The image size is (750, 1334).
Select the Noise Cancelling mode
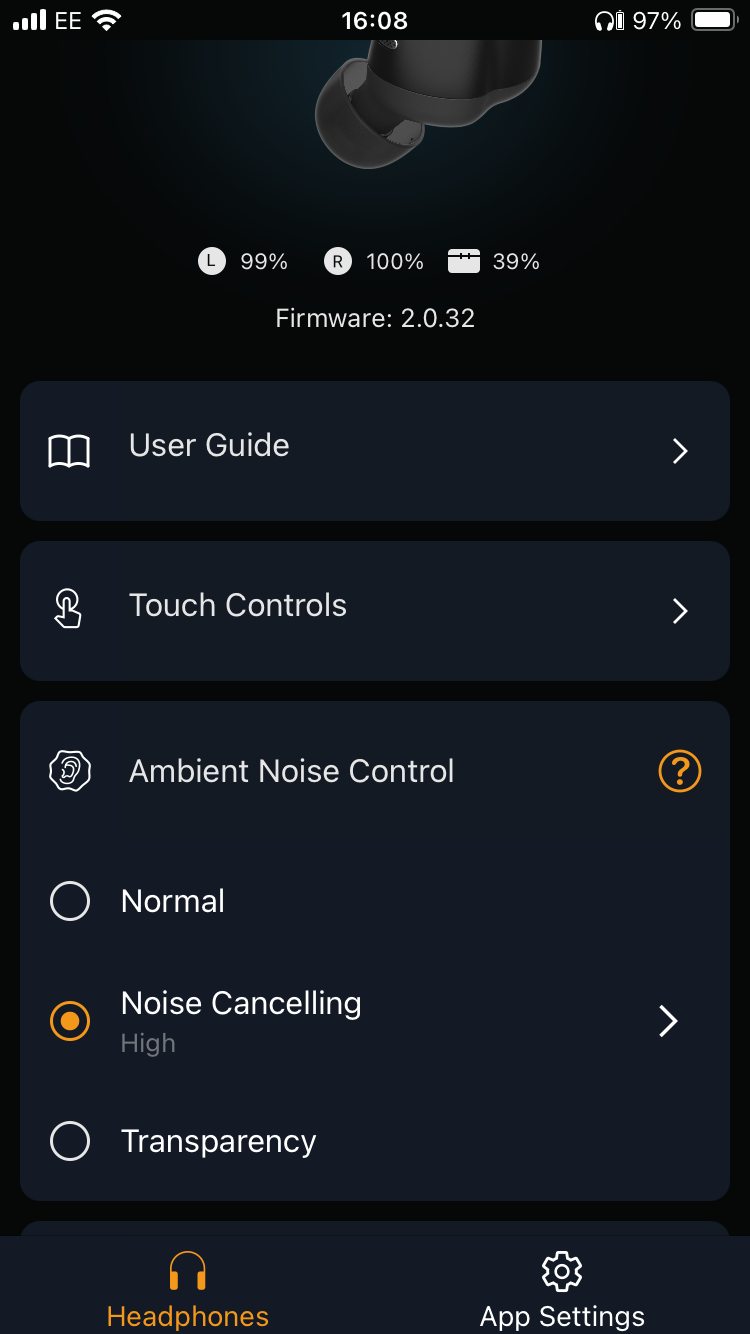coord(70,1021)
